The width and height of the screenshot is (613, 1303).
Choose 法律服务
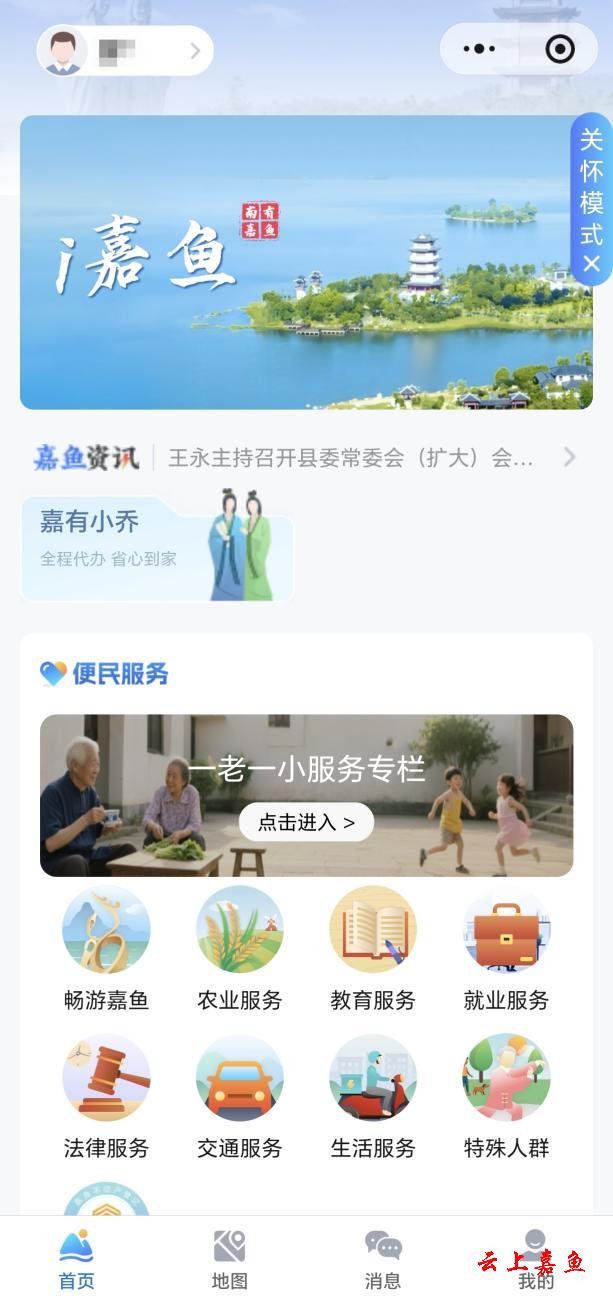[x=106, y=1094]
